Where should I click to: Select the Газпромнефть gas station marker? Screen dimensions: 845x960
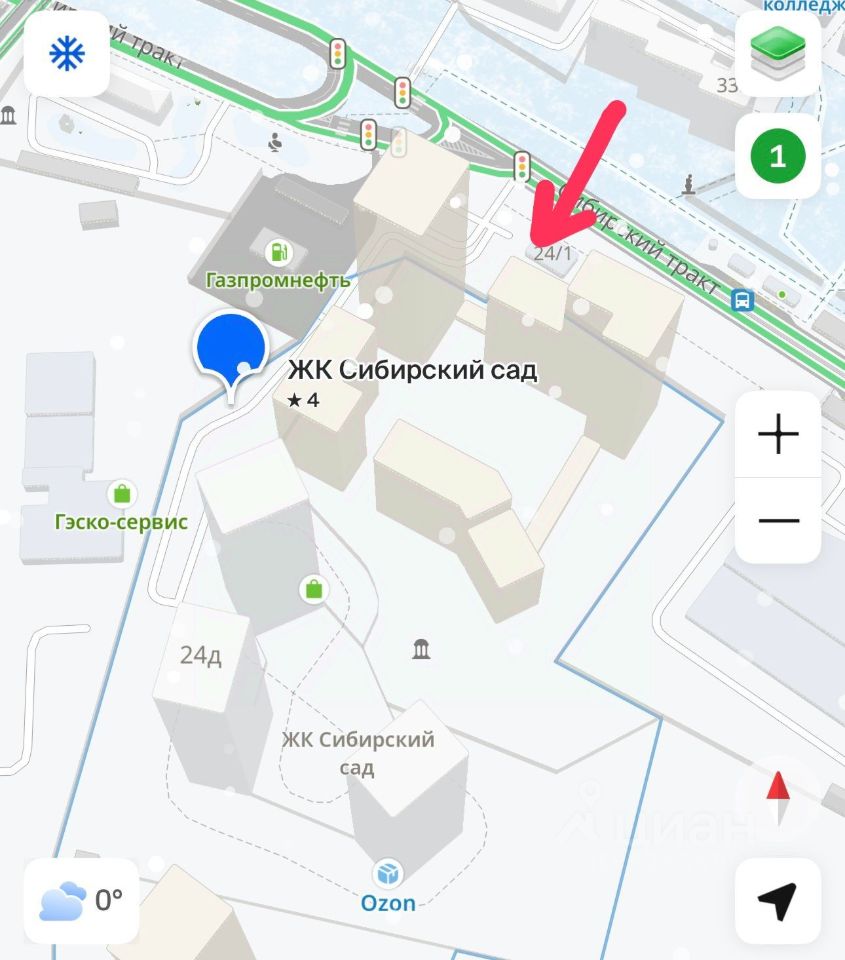[277, 251]
